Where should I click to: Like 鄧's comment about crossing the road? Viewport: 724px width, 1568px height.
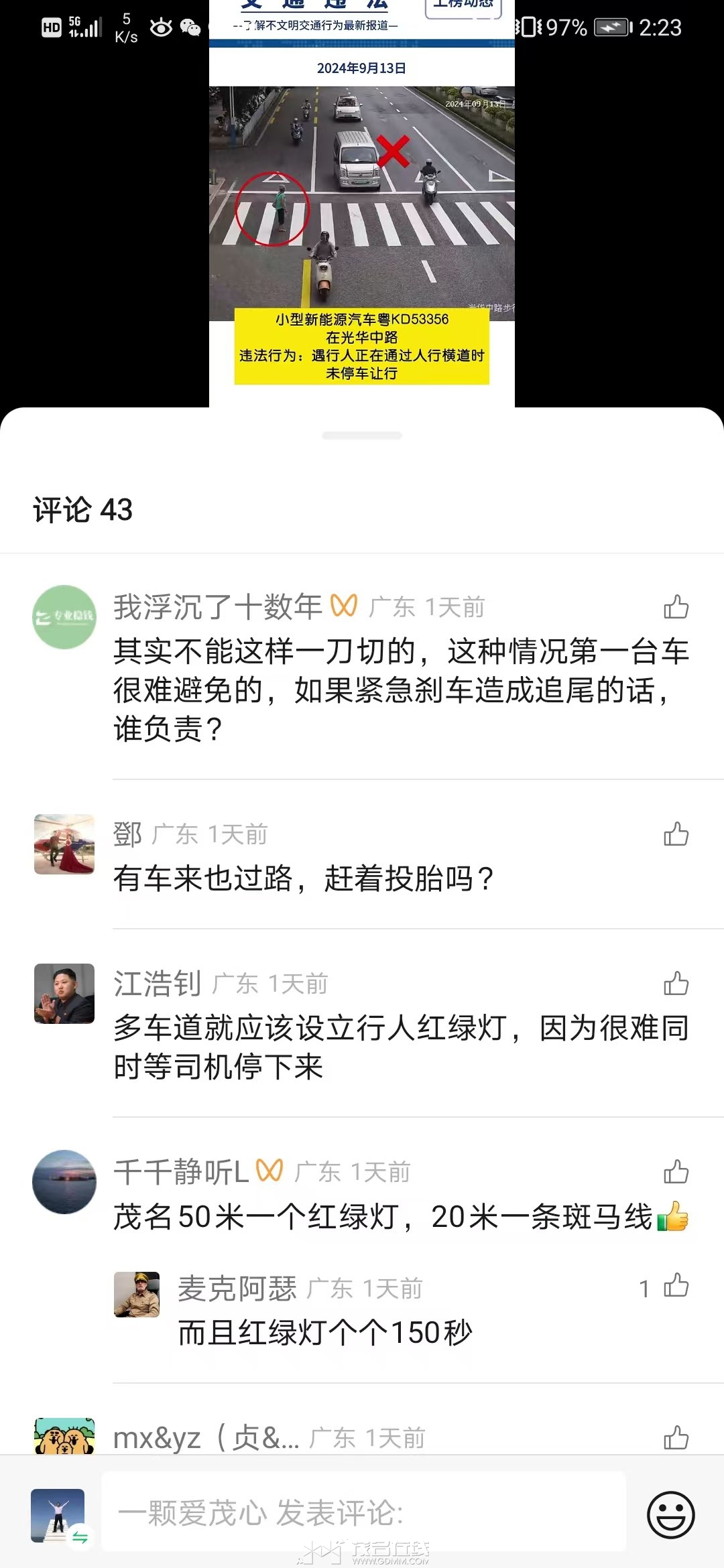[x=676, y=834]
